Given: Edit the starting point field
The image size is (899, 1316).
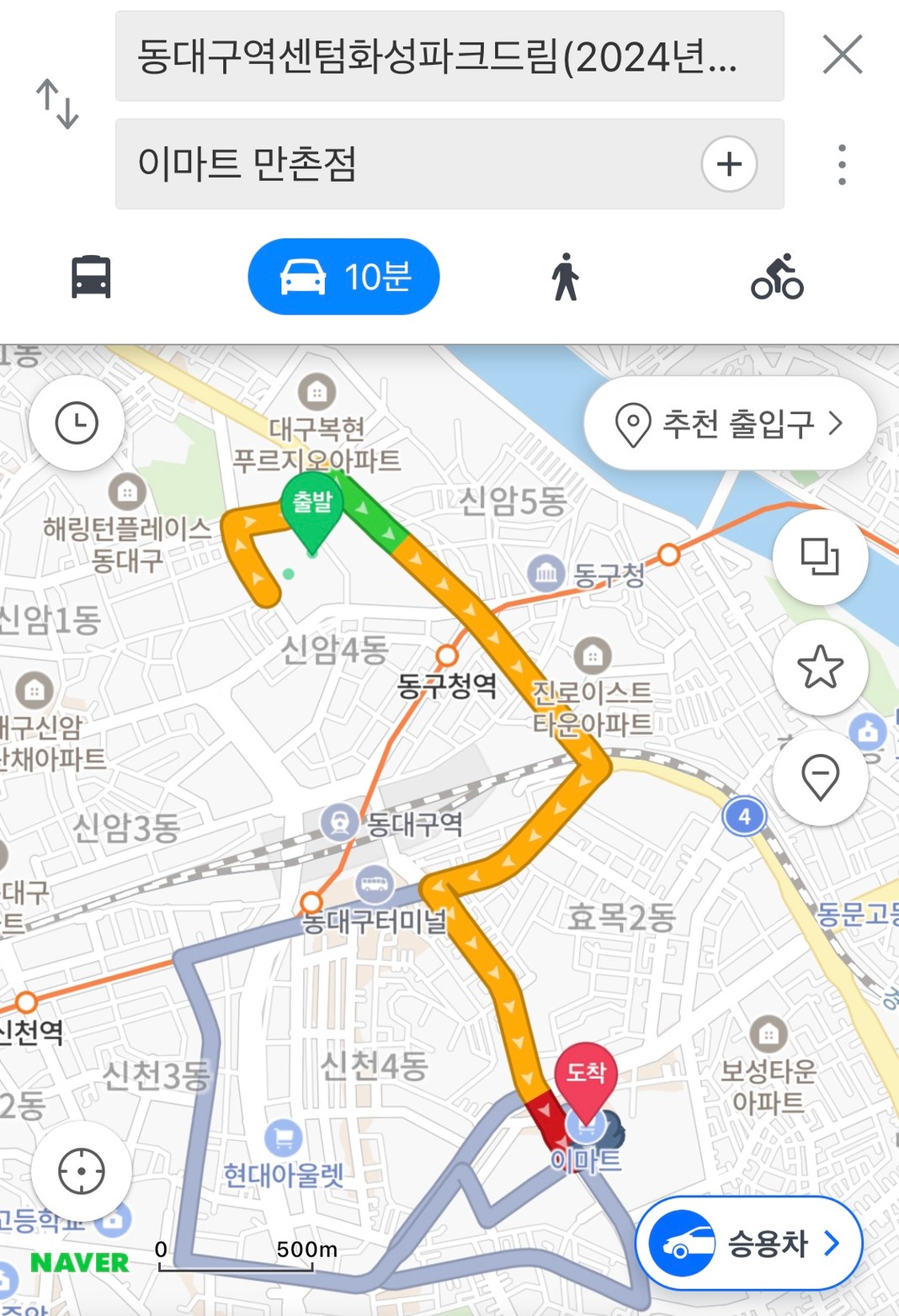Looking at the screenshot, I should coord(438,56).
